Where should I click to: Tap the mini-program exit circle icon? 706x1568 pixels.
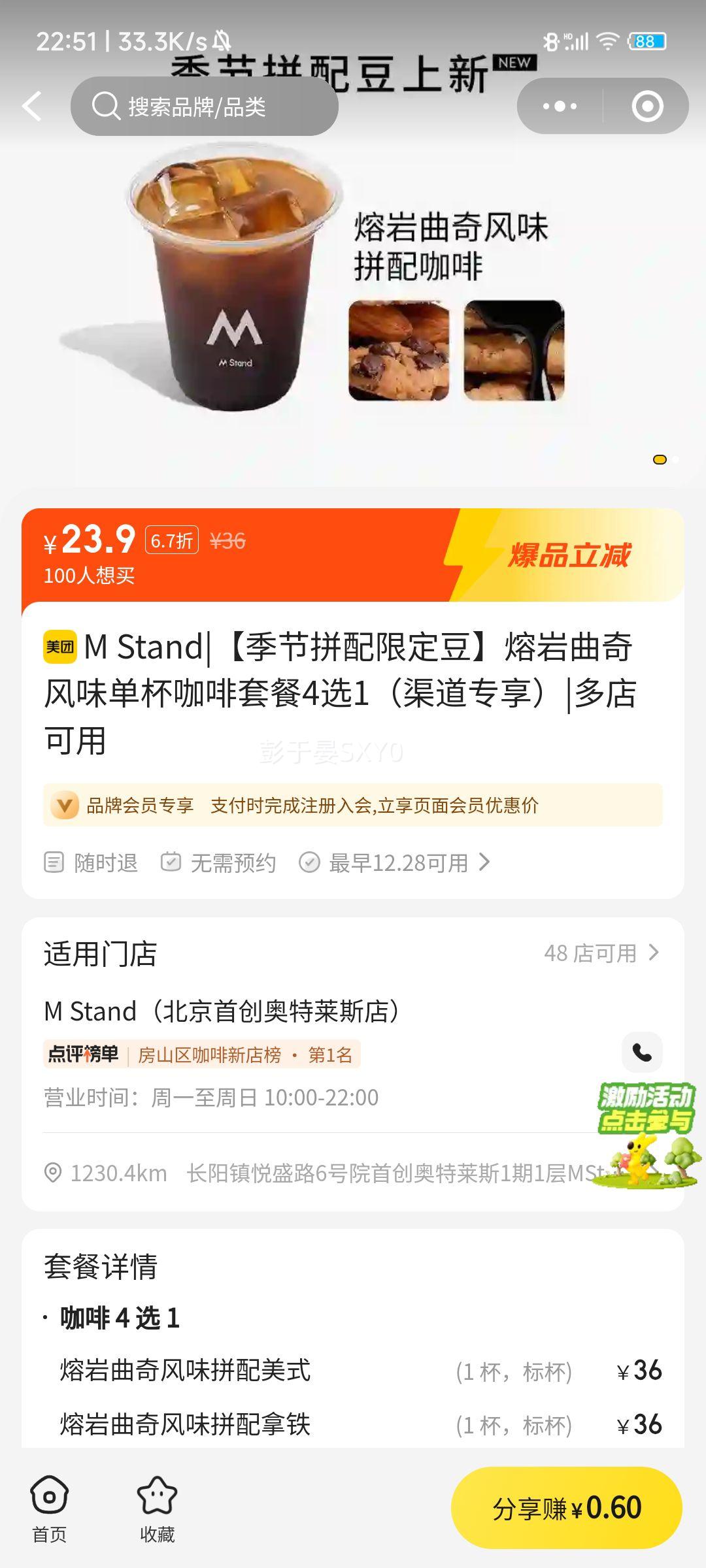click(646, 105)
